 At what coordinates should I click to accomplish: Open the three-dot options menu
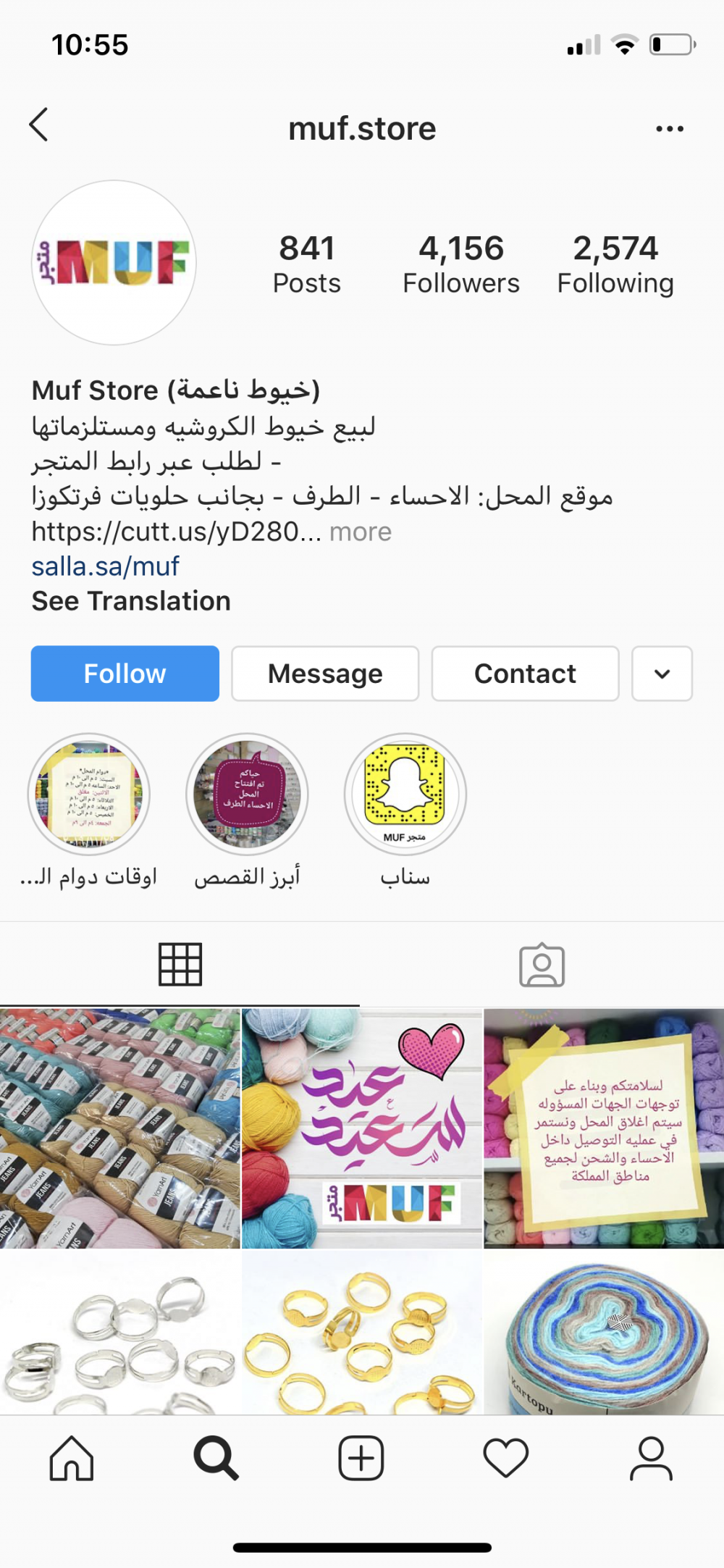click(x=669, y=129)
